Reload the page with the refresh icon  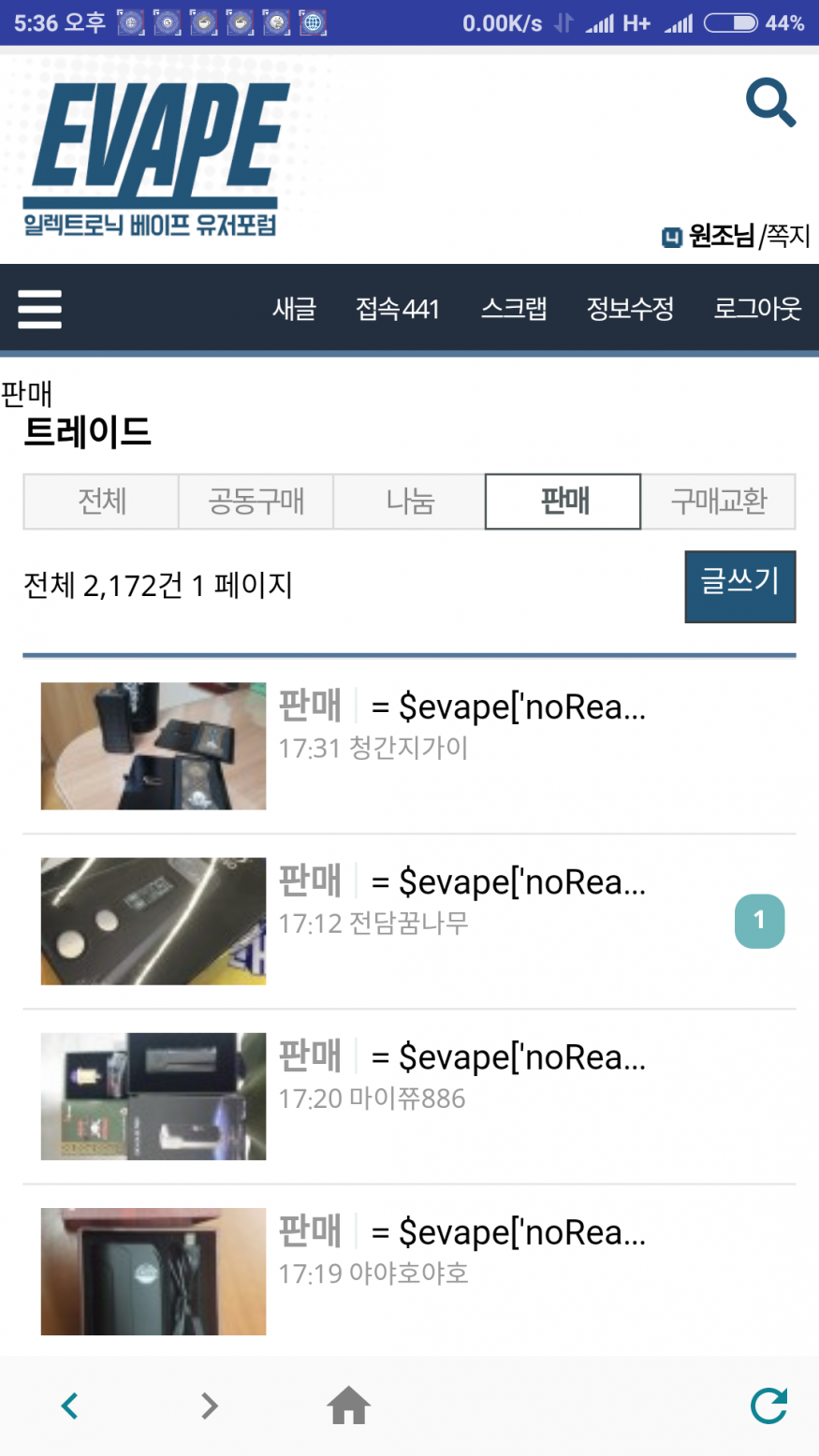[768, 1405]
